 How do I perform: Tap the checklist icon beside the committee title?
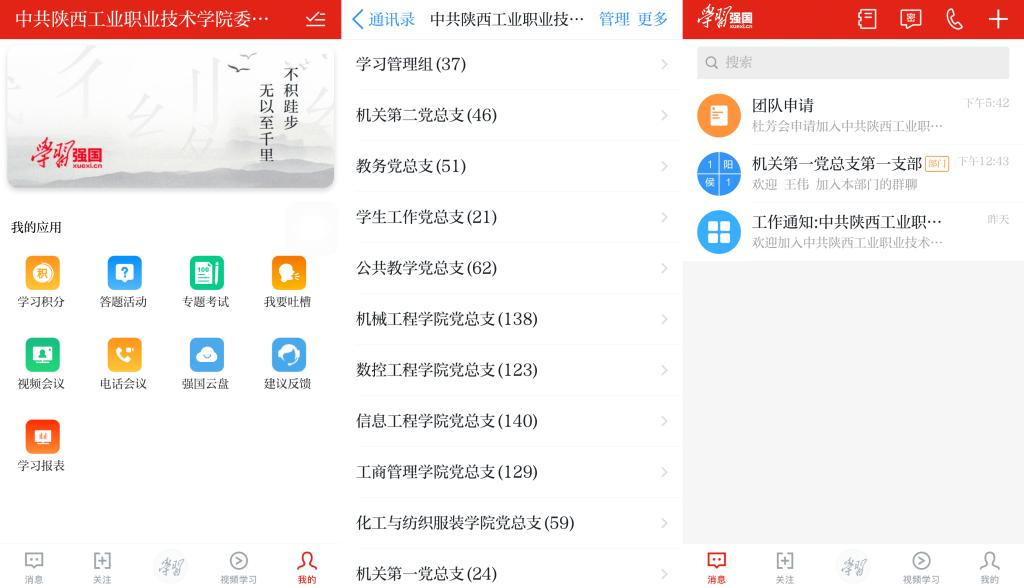pos(316,19)
